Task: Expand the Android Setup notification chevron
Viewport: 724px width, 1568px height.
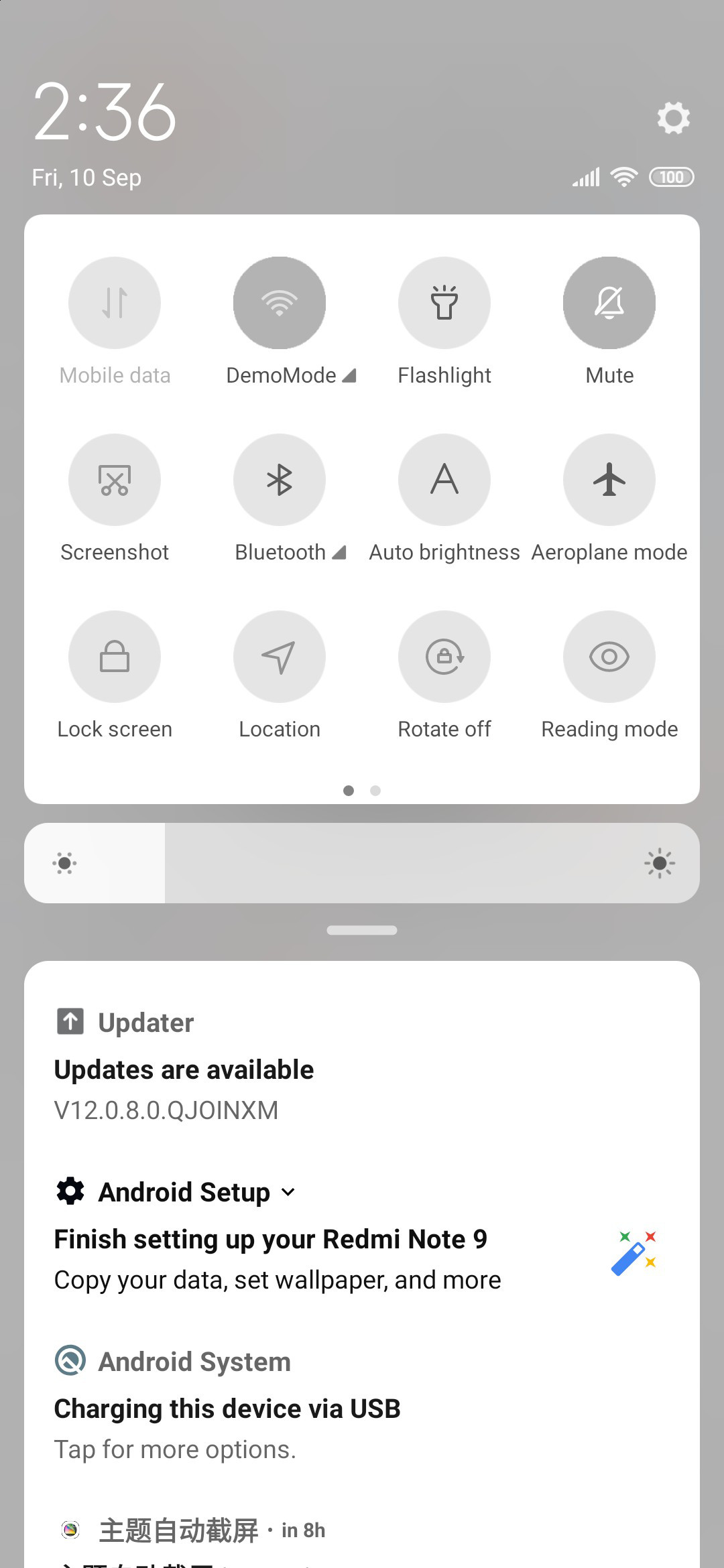Action: click(x=288, y=1192)
